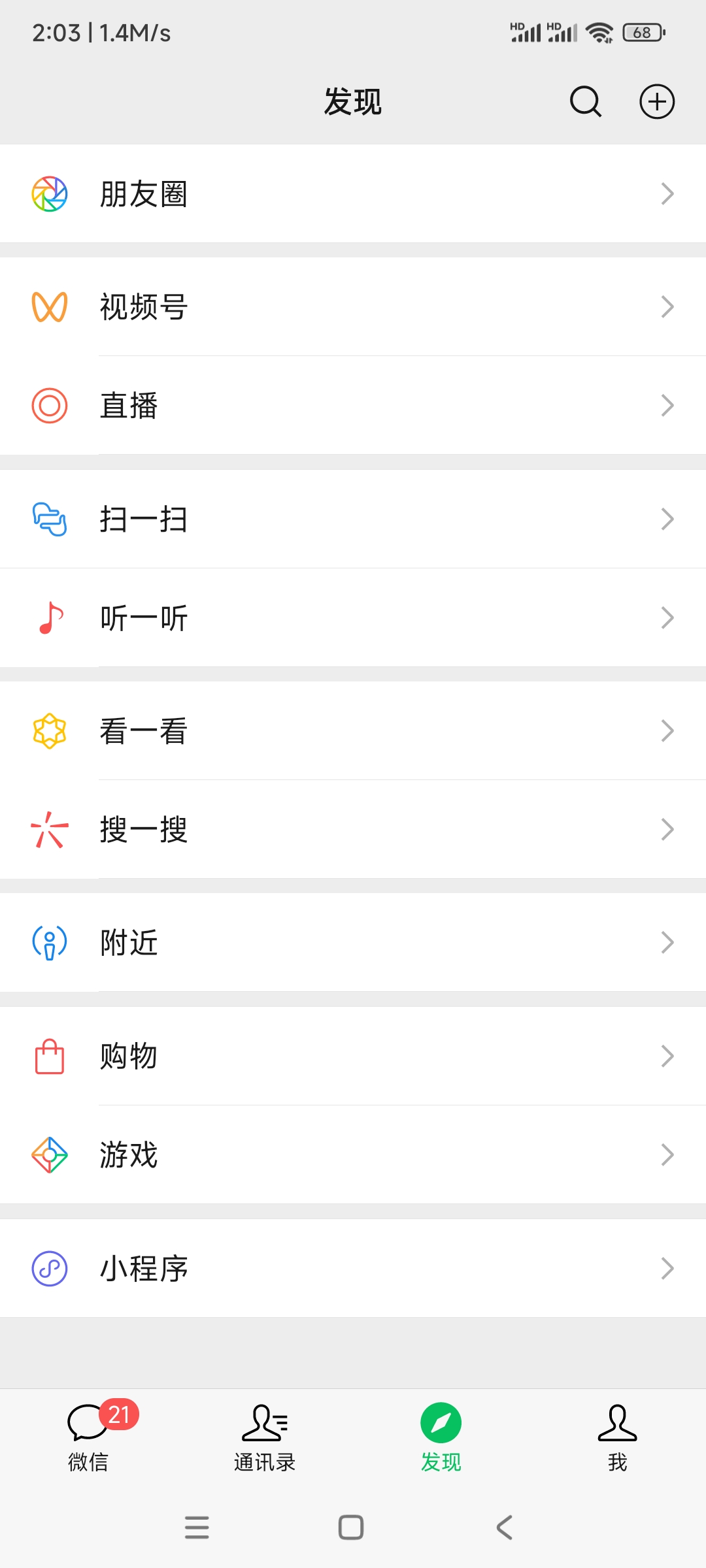This screenshot has width=706, height=1568.
Task: Open 购物 Shopping
Action: point(353,1056)
